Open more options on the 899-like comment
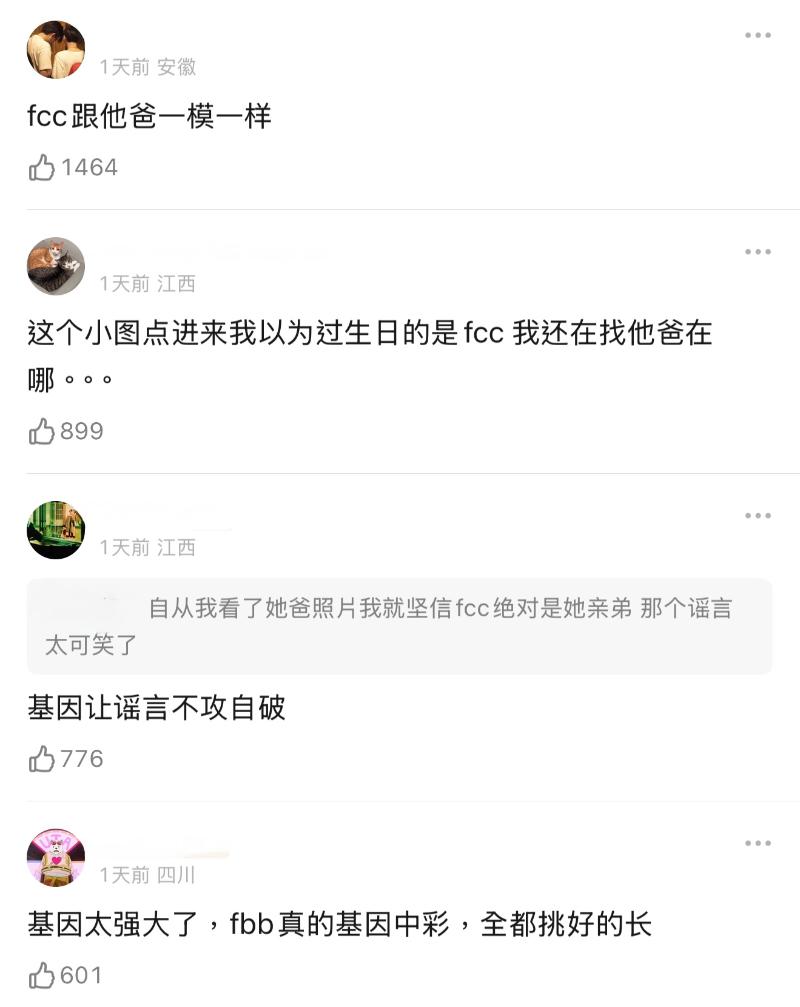Screen dimensions: 800x1007 click(758, 252)
